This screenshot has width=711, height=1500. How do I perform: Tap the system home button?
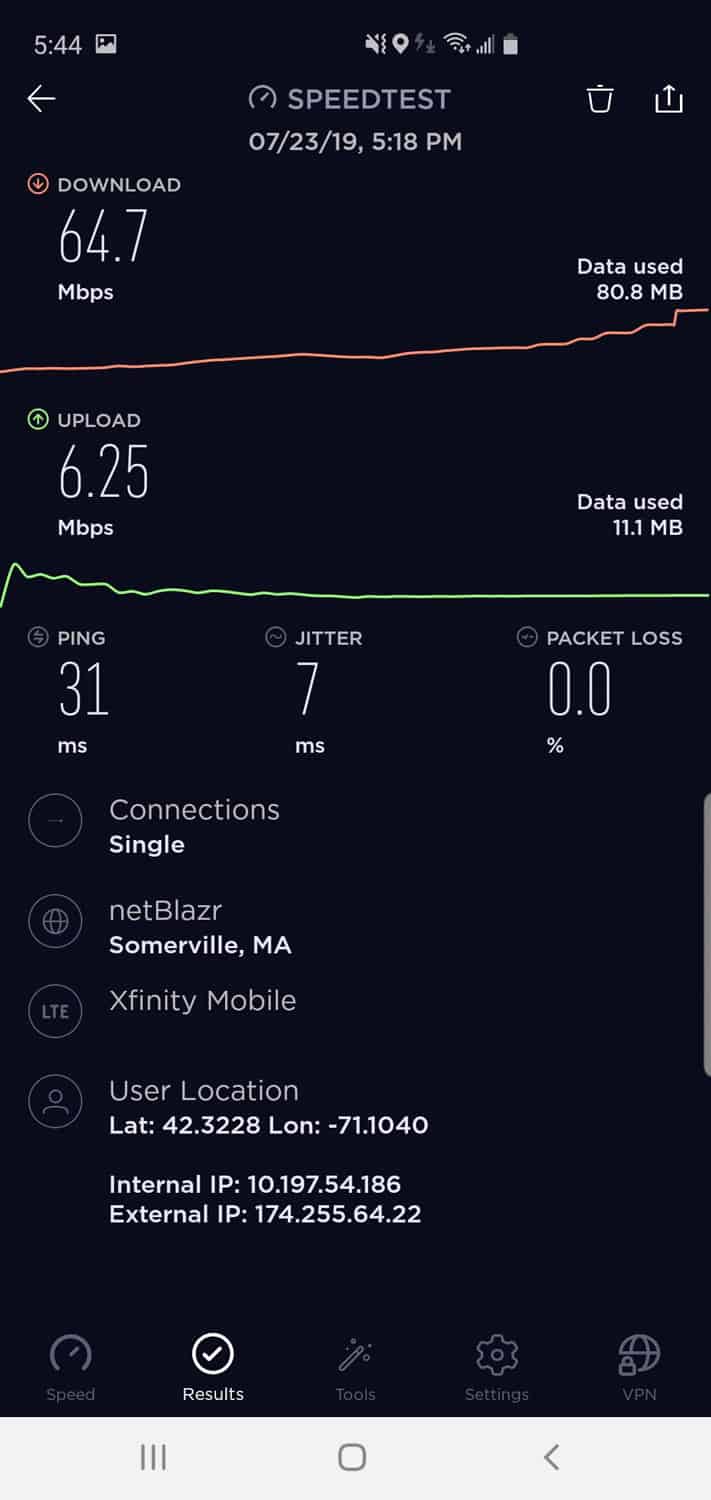(352, 1457)
